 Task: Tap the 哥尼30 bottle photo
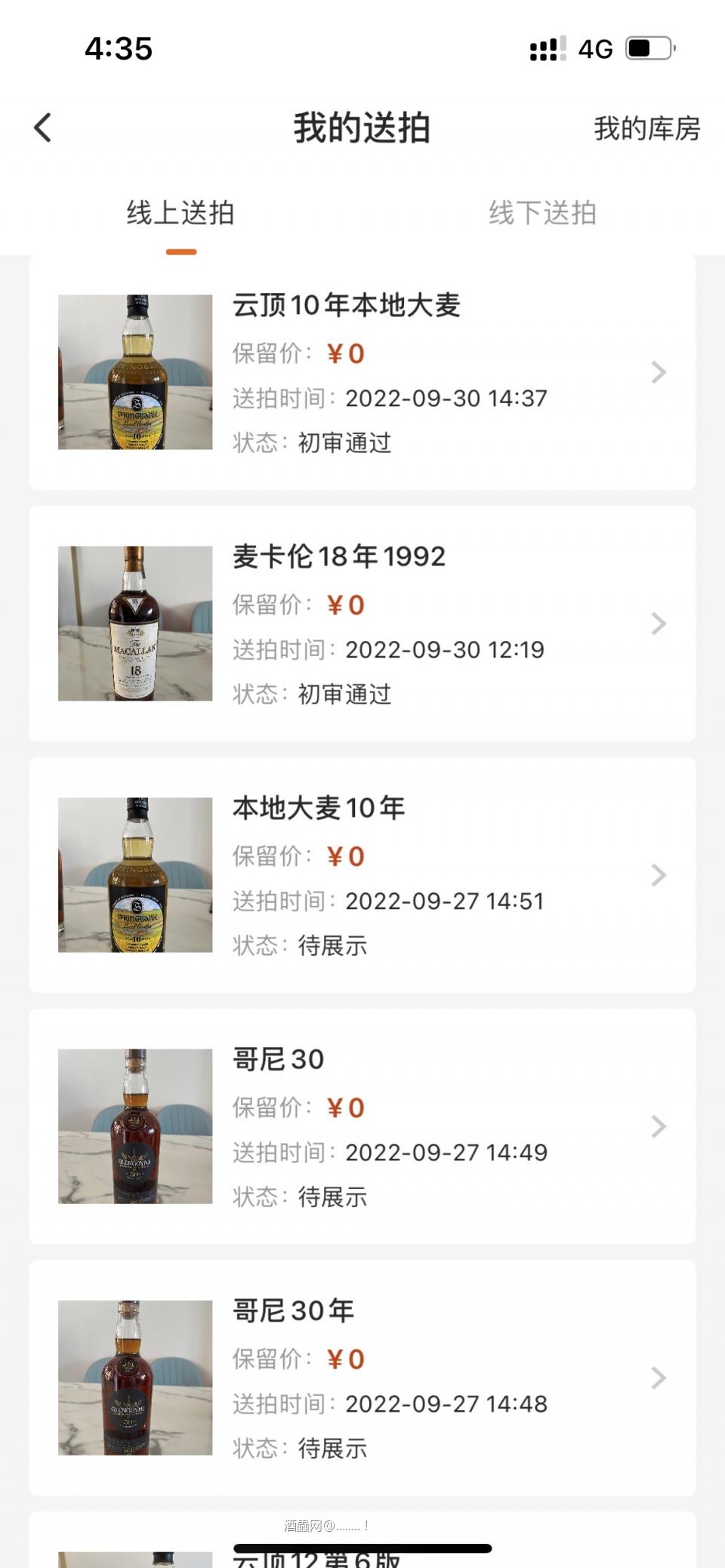click(x=134, y=1127)
